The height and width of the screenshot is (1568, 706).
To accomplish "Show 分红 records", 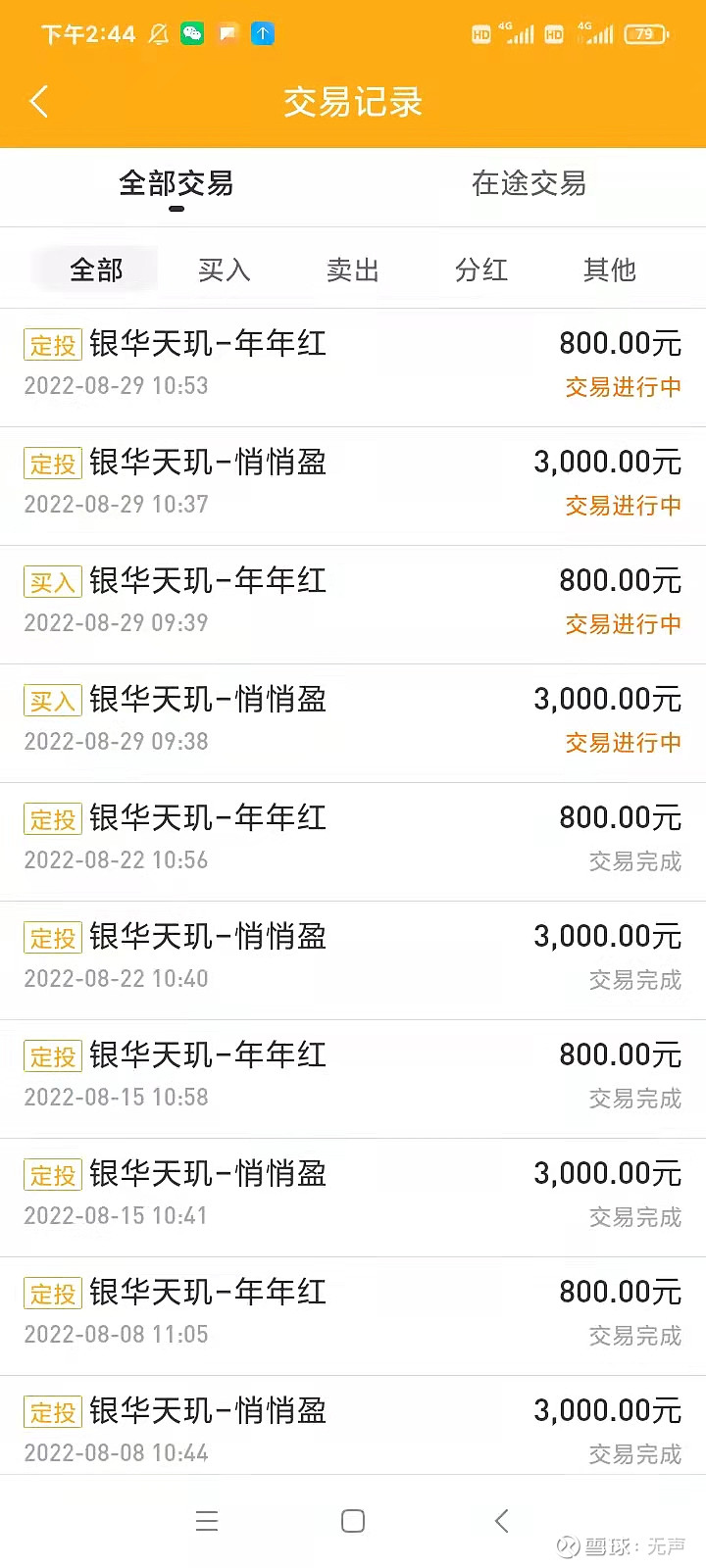I will coord(481,269).
